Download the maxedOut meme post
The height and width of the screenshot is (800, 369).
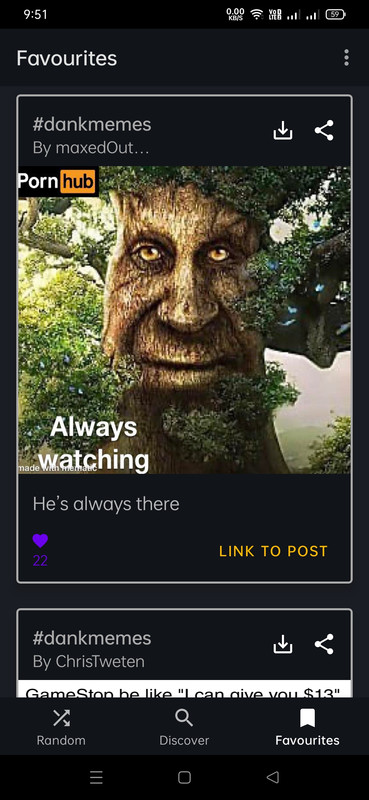point(283,131)
